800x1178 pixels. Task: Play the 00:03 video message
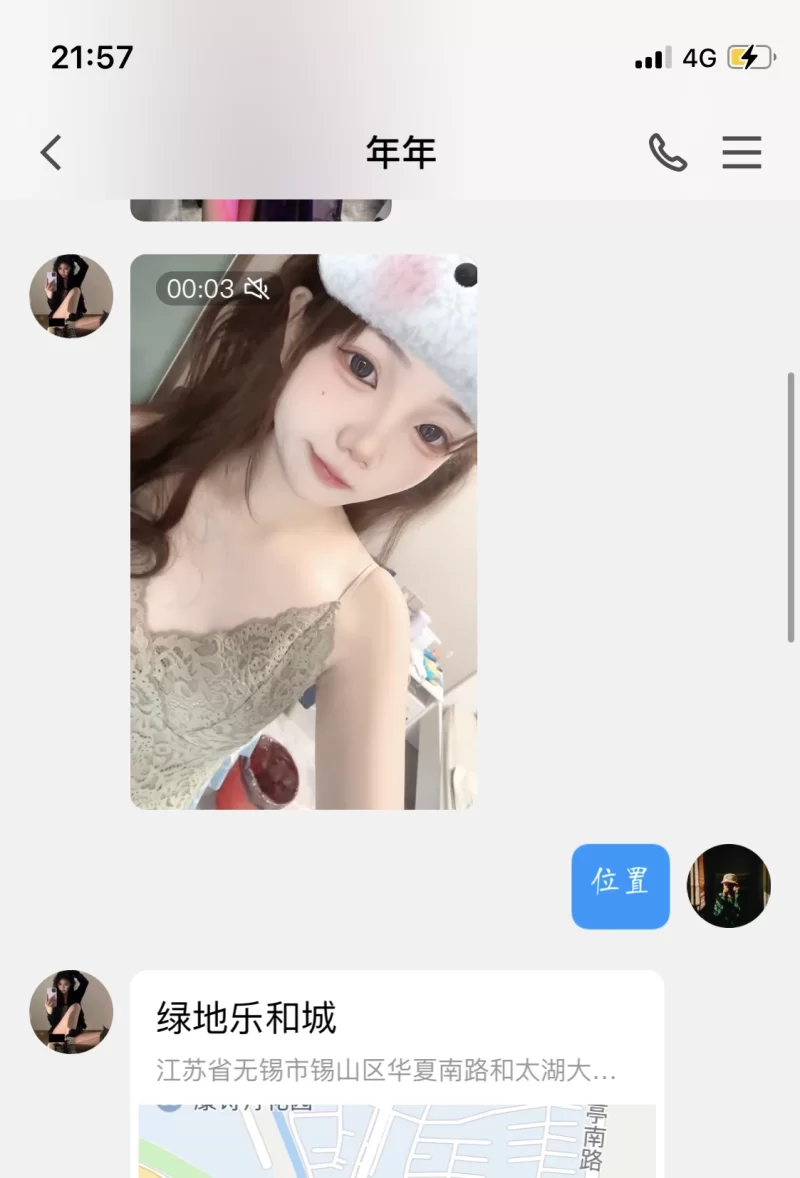[x=303, y=531]
